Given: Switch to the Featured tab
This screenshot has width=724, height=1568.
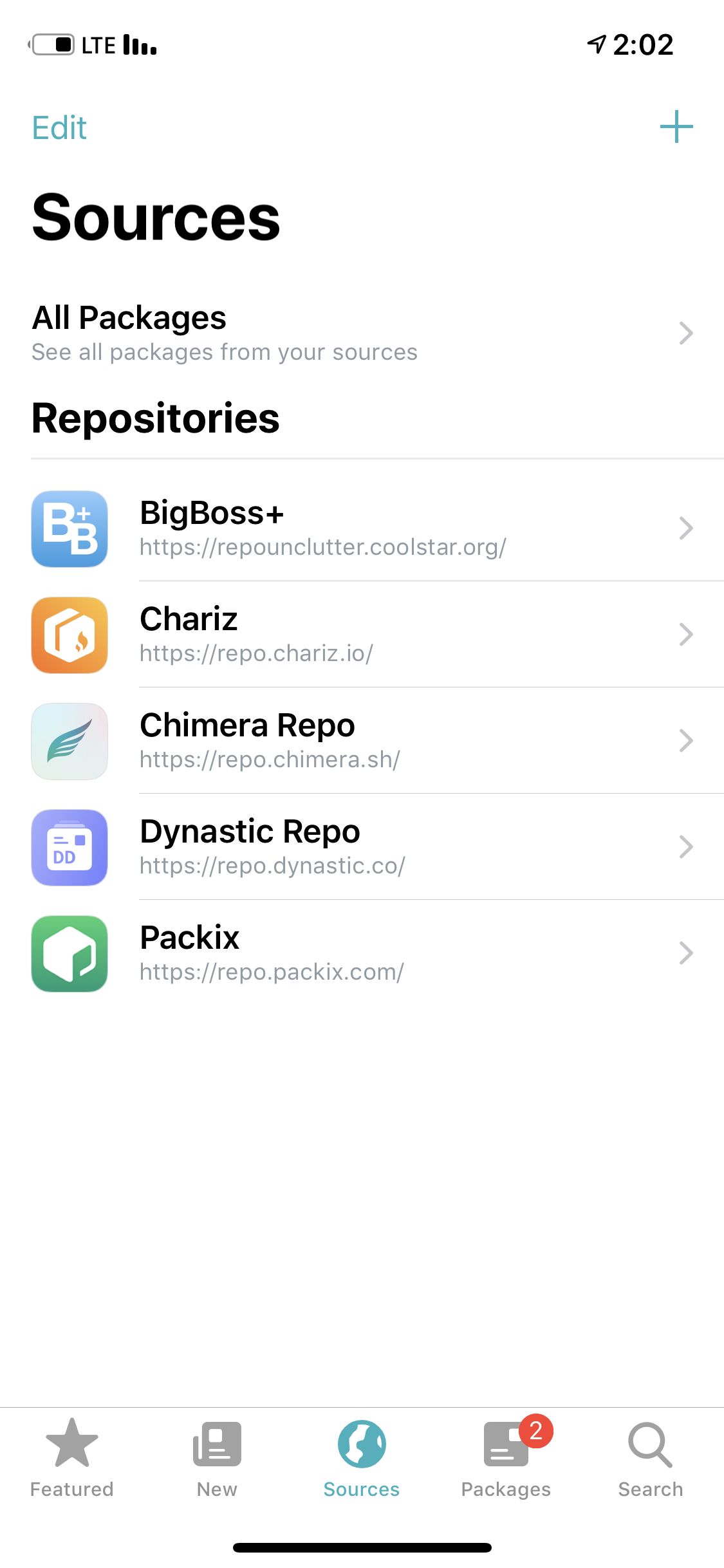Looking at the screenshot, I should click(x=72, y=1459).
